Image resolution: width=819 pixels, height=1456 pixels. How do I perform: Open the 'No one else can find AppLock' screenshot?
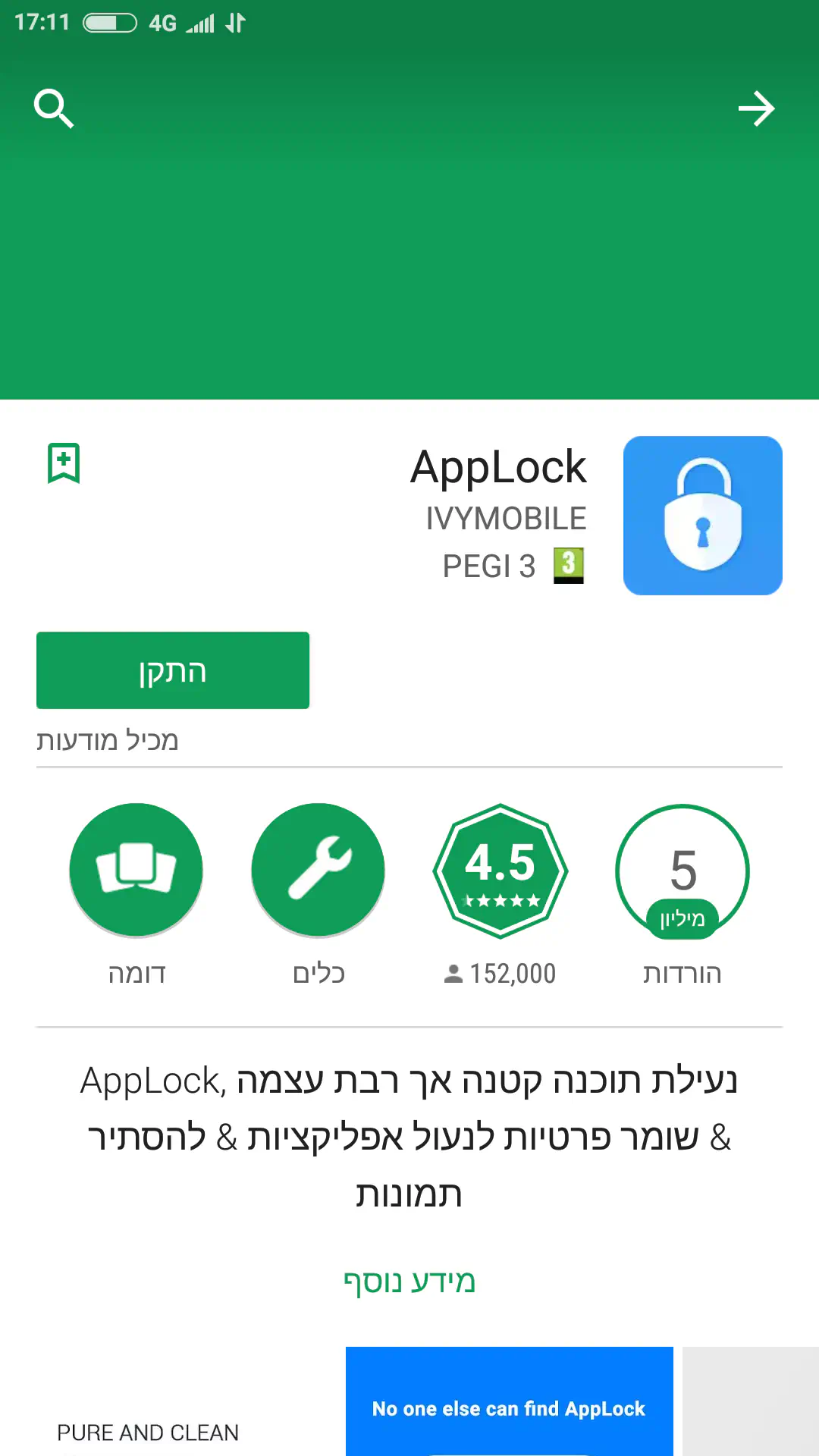point(510,1401)
